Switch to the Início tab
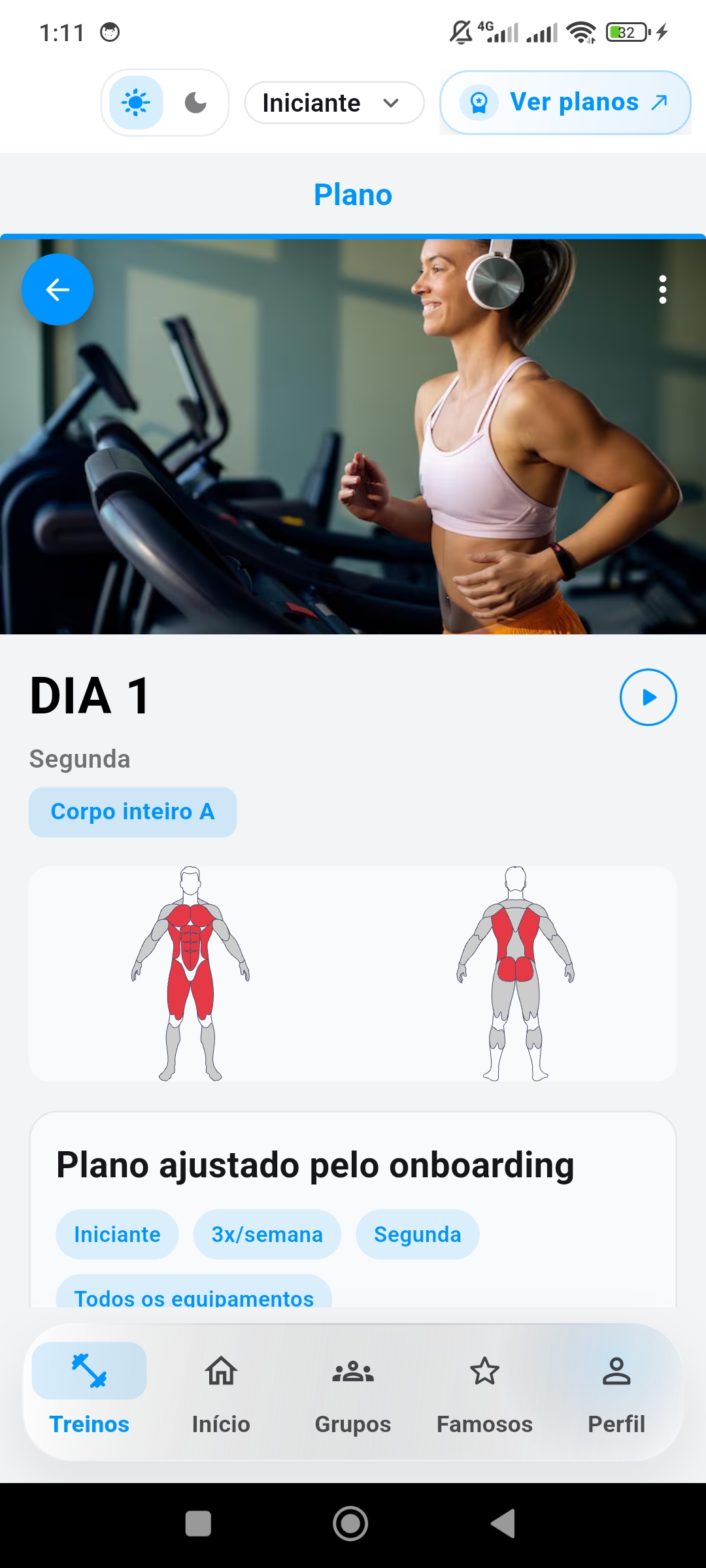Image resolution: width=706 pixels, height=1568 pixels. (221, 1393)
